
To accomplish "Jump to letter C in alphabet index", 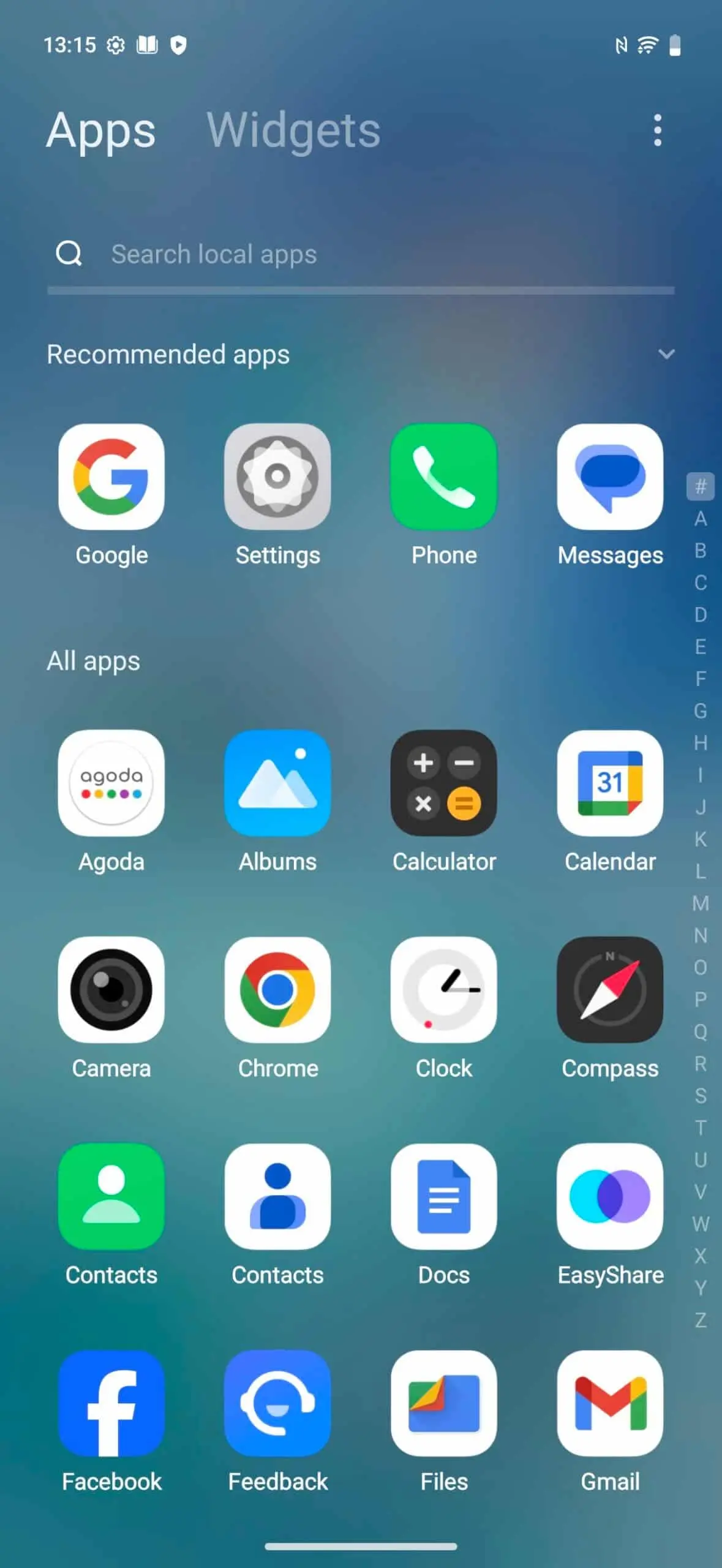I will point(701,582).
